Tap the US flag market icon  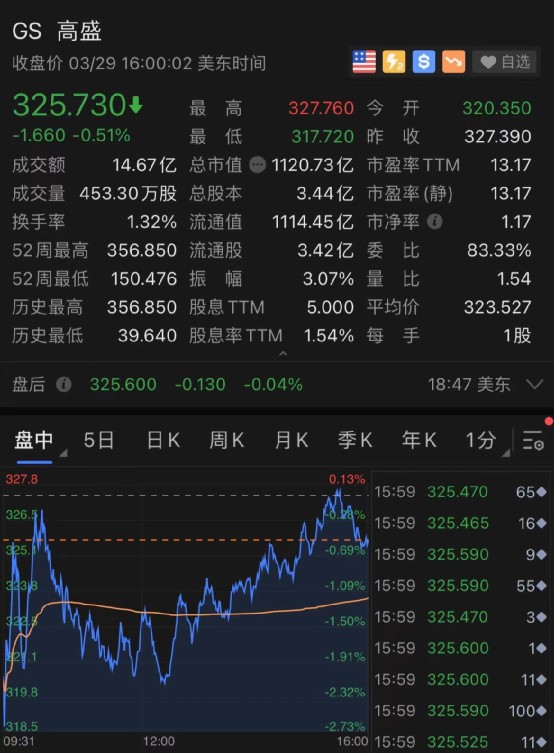pyautogui.click(x=364, y=62)
